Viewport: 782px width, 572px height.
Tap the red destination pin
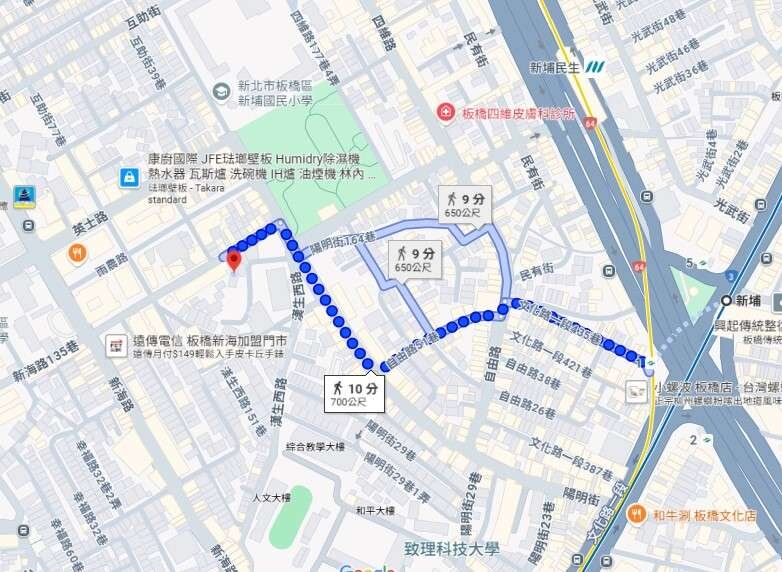234,261
